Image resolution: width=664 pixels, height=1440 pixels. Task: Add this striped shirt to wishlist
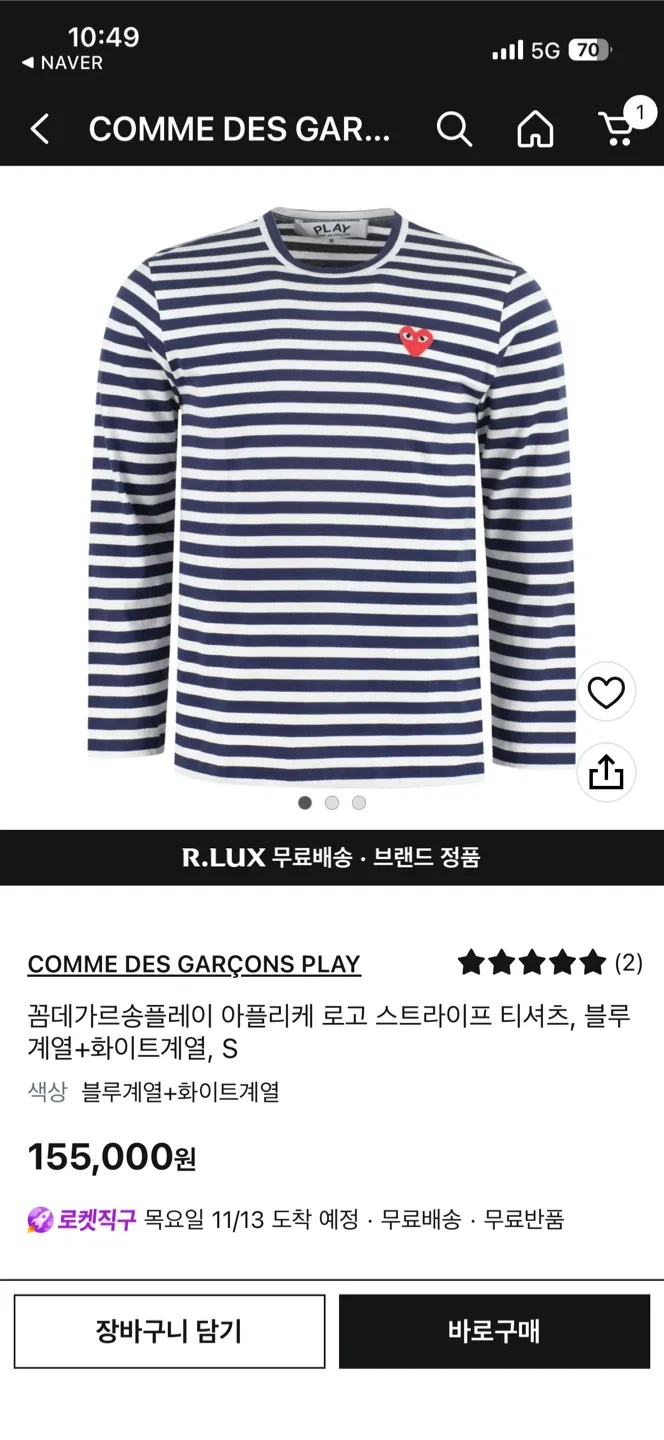(x=606, y=692)
